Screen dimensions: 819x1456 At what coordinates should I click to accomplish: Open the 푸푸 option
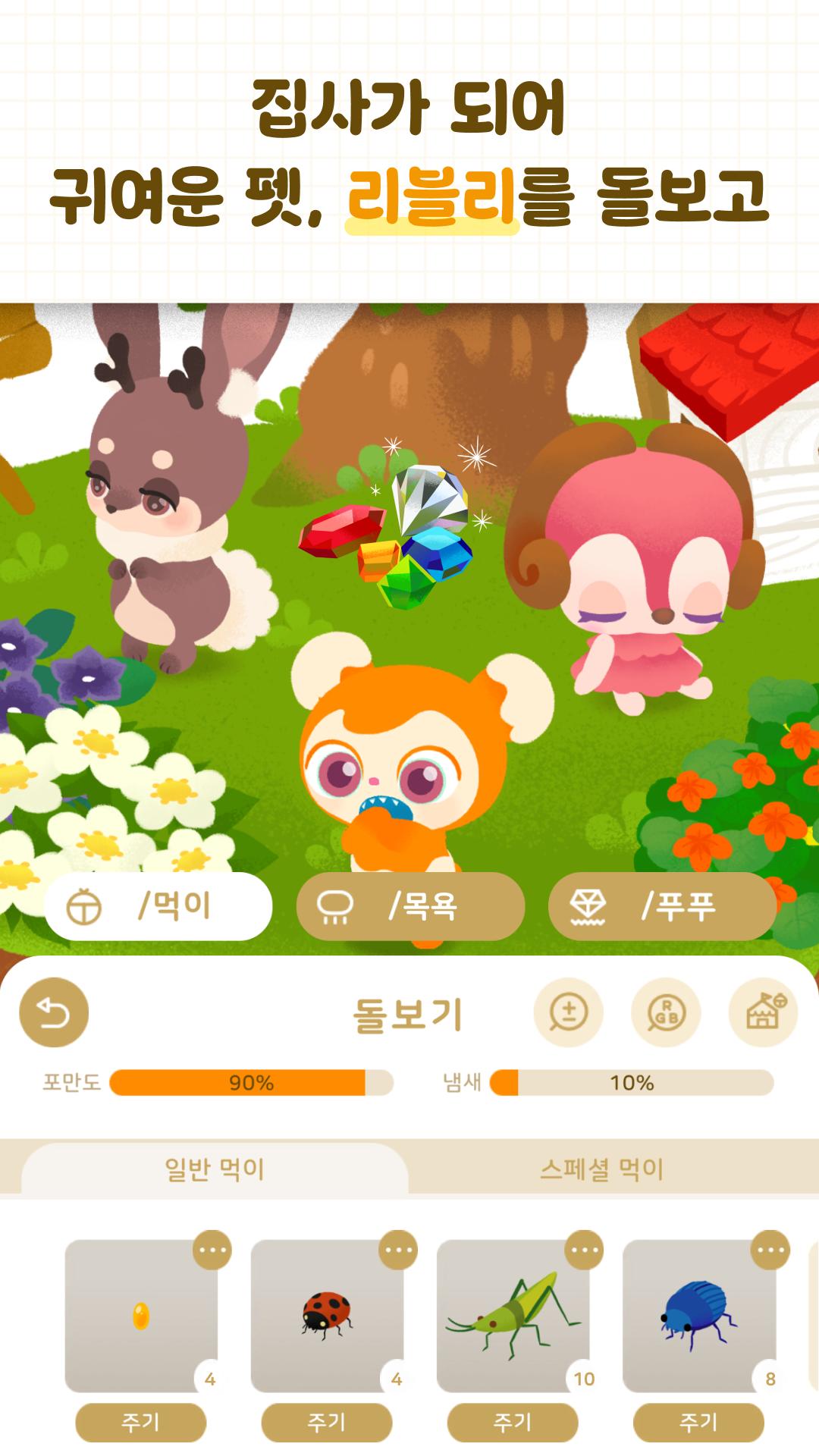click(662, 906)
